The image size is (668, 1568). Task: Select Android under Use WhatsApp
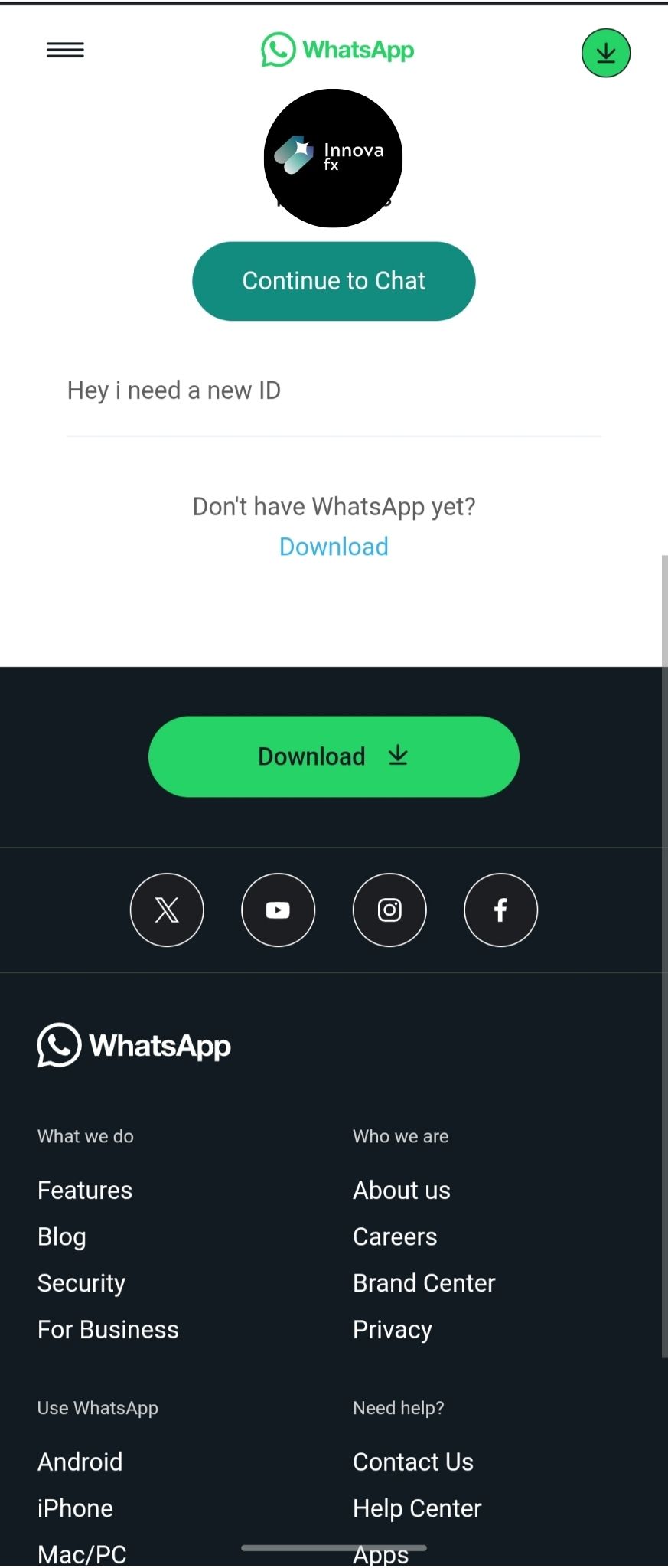(x=80, y=1462)
